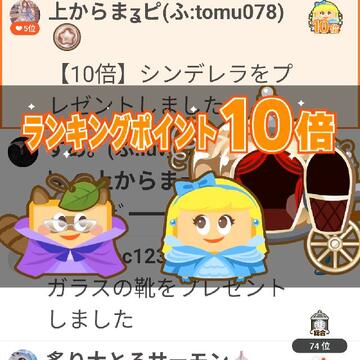Open the 【10倍】シンデレラ gift comment by 上からまるピ
Image resolution: width=360 pixels, height=360 pixels.
(180, 63)
